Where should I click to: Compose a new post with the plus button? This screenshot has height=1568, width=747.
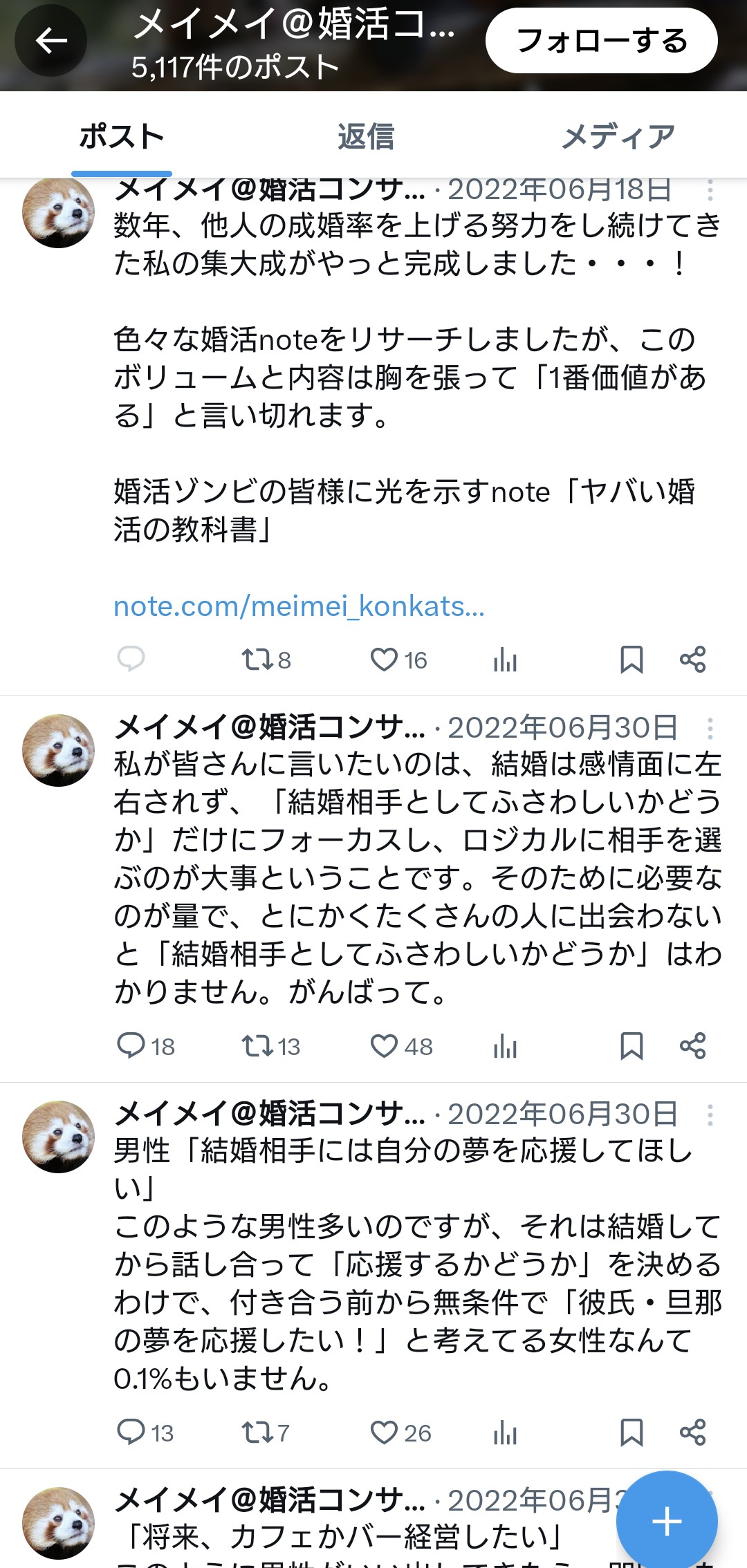point(666,1521)
